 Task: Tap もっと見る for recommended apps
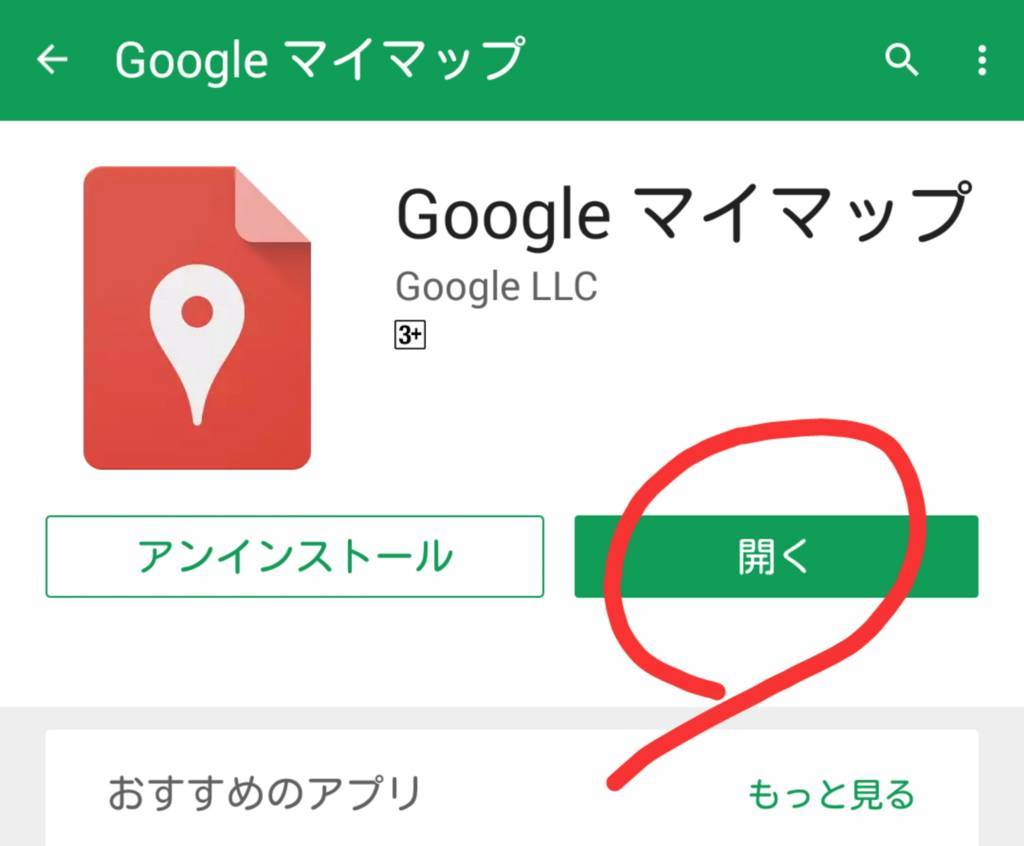[x=831, y=795]
